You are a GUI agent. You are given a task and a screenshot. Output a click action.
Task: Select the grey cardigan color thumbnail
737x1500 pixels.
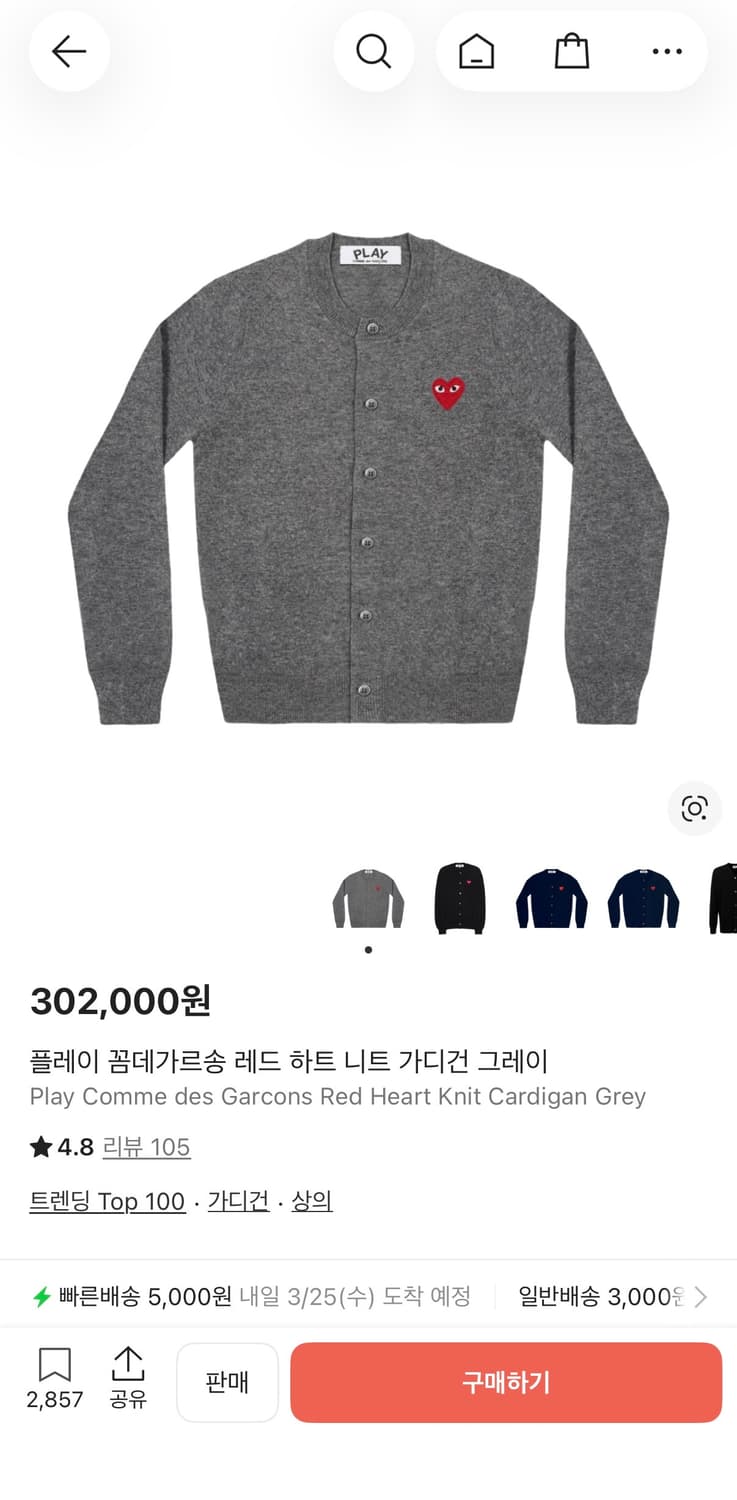click(368, 895)
